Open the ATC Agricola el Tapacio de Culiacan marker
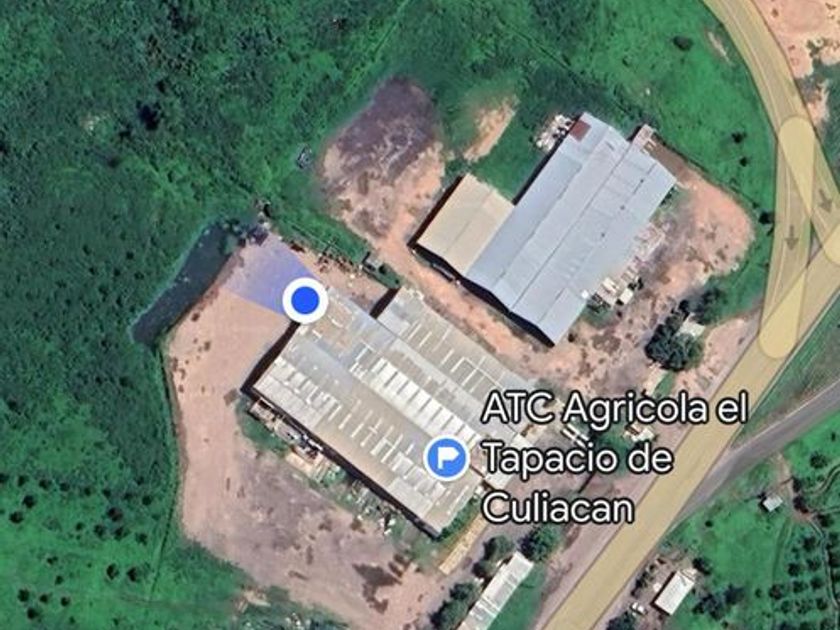840x630 pixels. click(x=447, y=459)
